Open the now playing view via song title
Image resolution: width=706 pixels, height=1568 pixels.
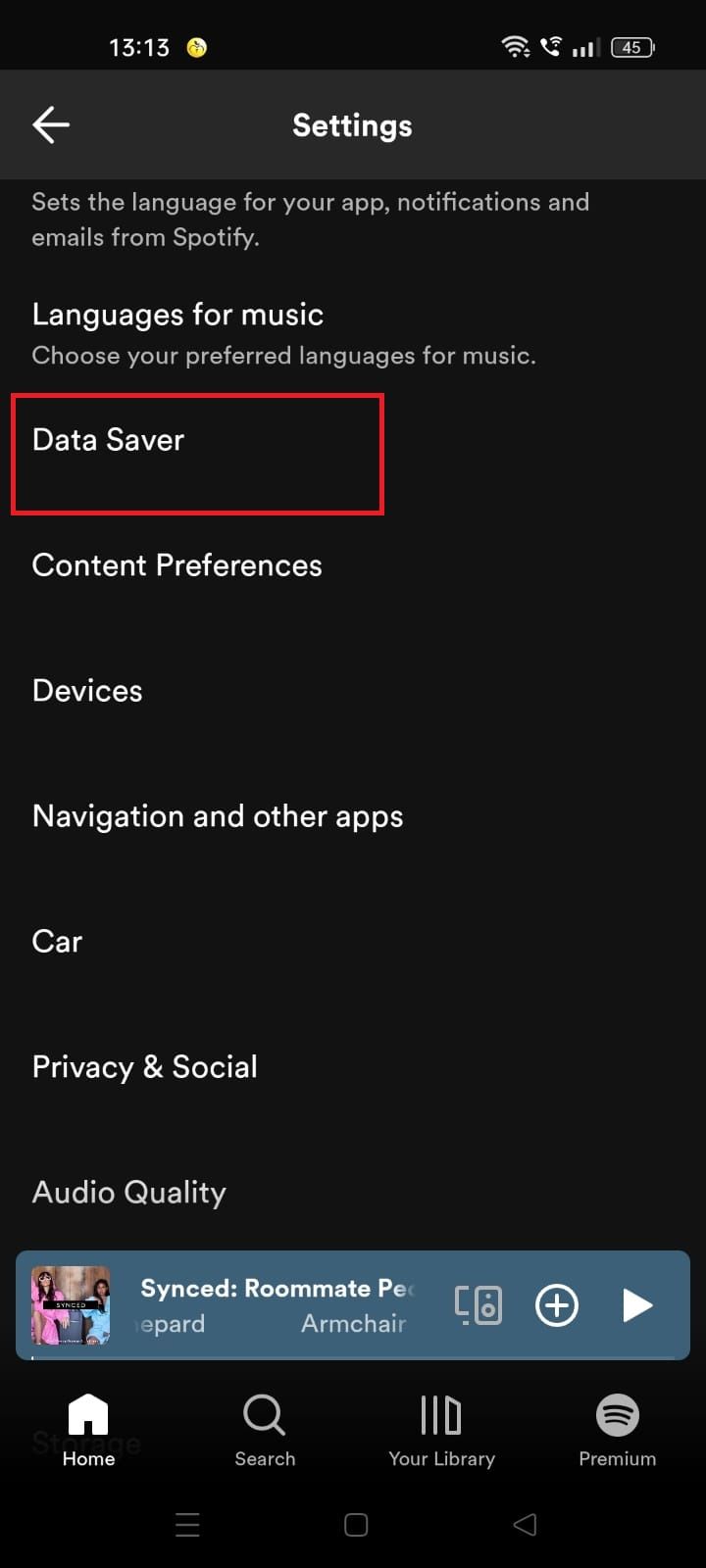pos(279,1288)
